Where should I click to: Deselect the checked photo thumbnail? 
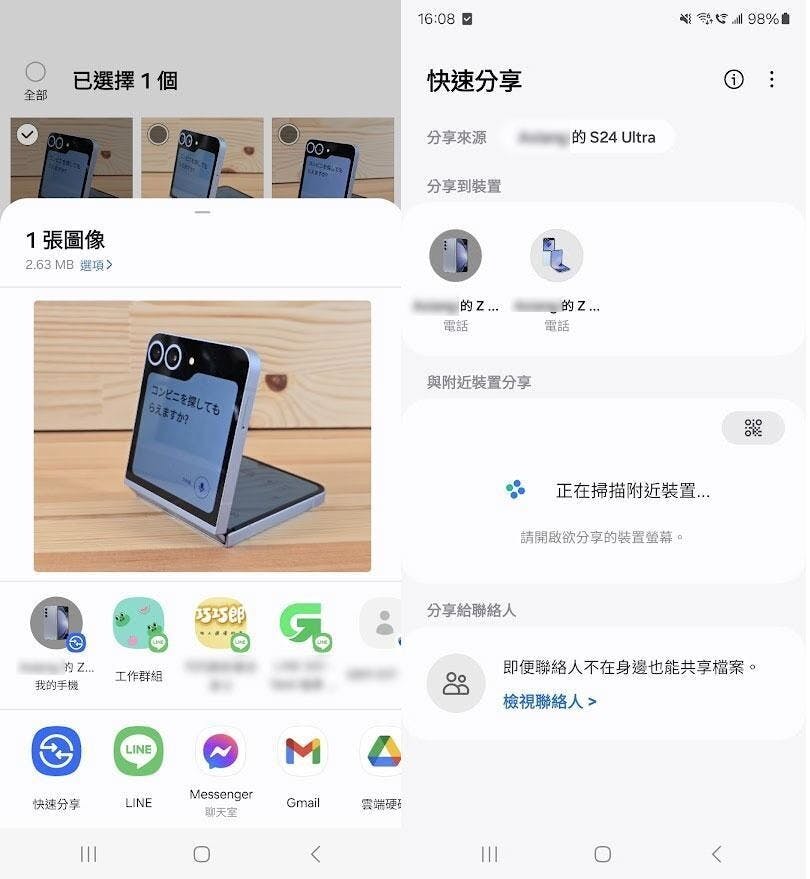point(28,134)
